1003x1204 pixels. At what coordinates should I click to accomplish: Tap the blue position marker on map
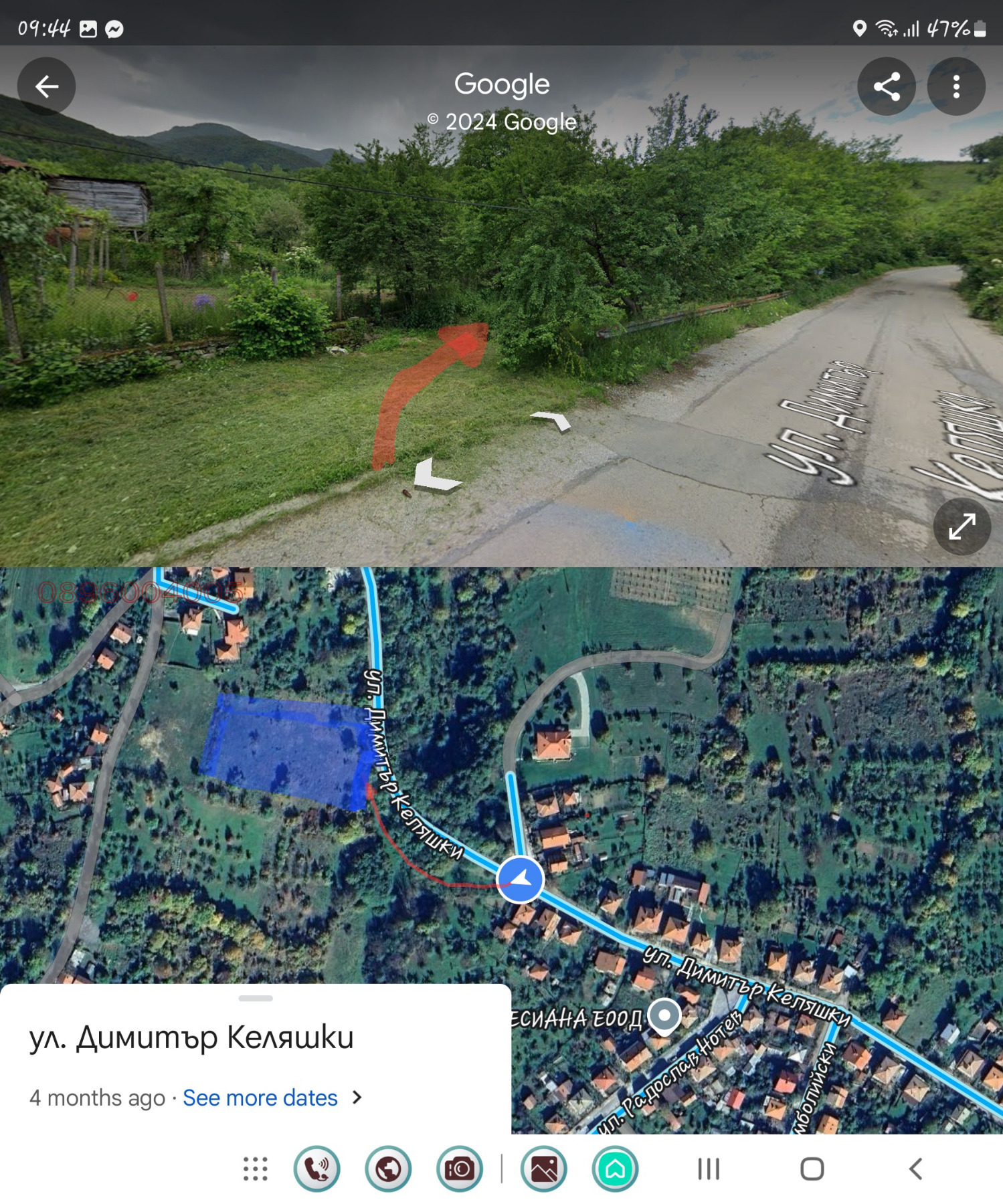click(x=520, y=879)
